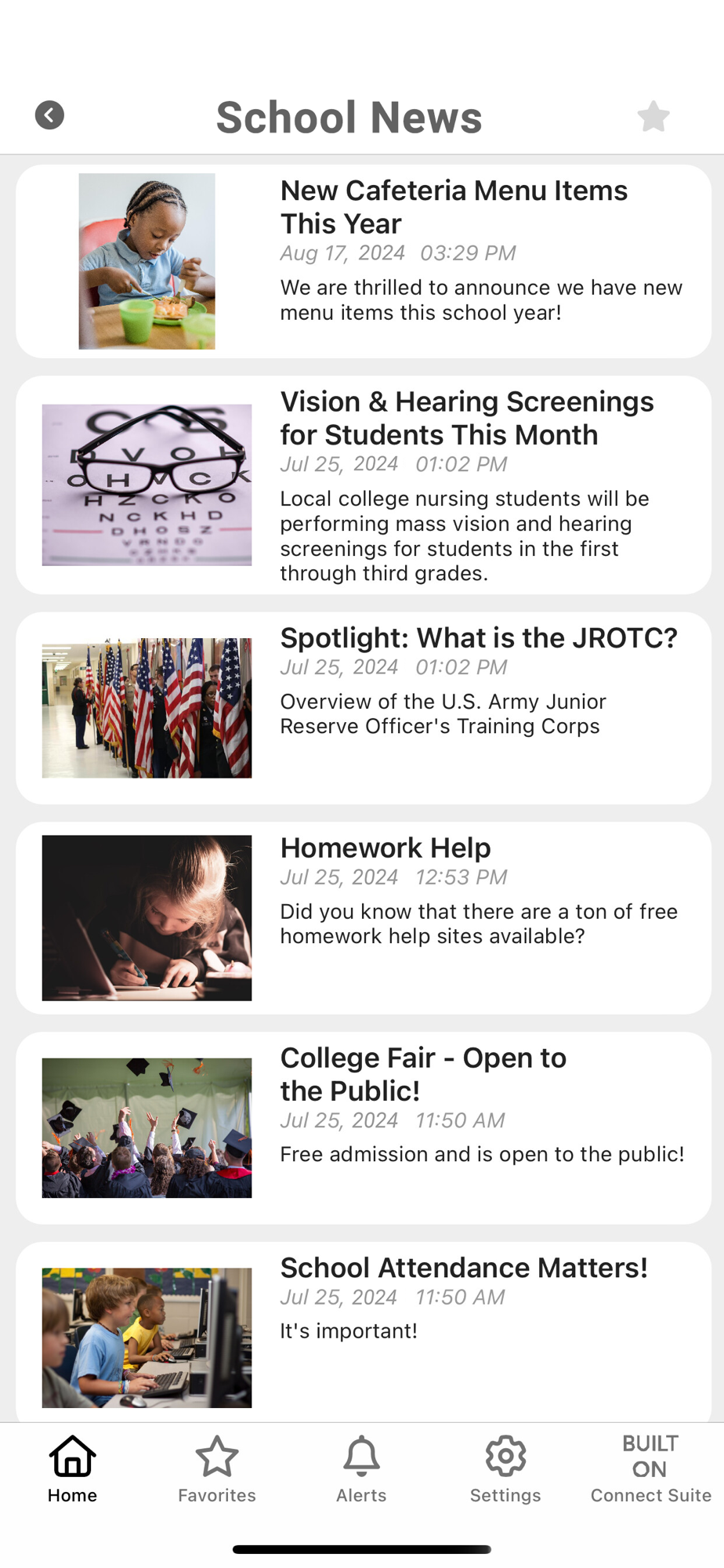Go back using the top-left arrow

tap(49, 115)
